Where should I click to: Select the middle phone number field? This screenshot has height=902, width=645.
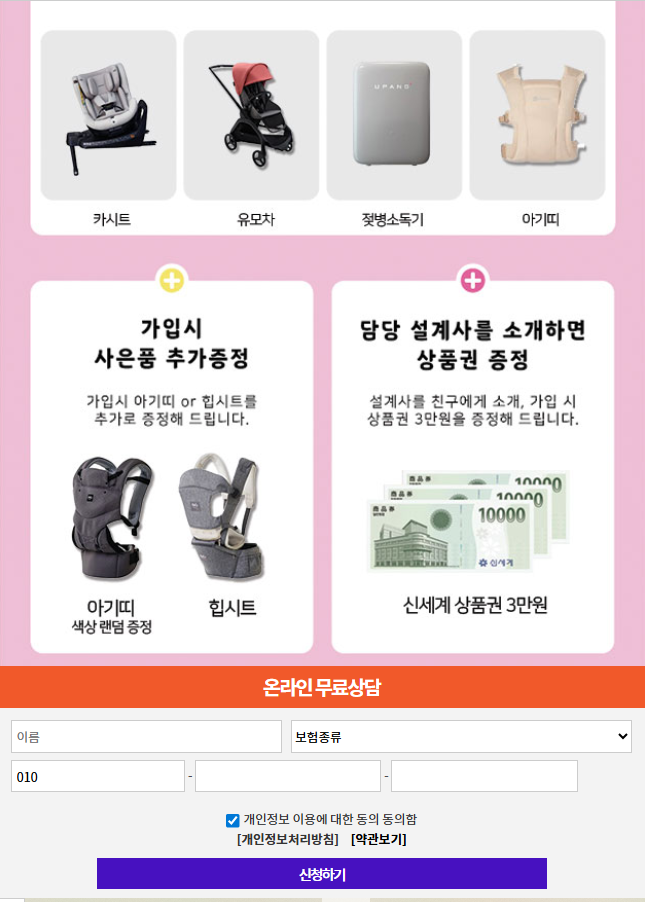coord(287,776)
